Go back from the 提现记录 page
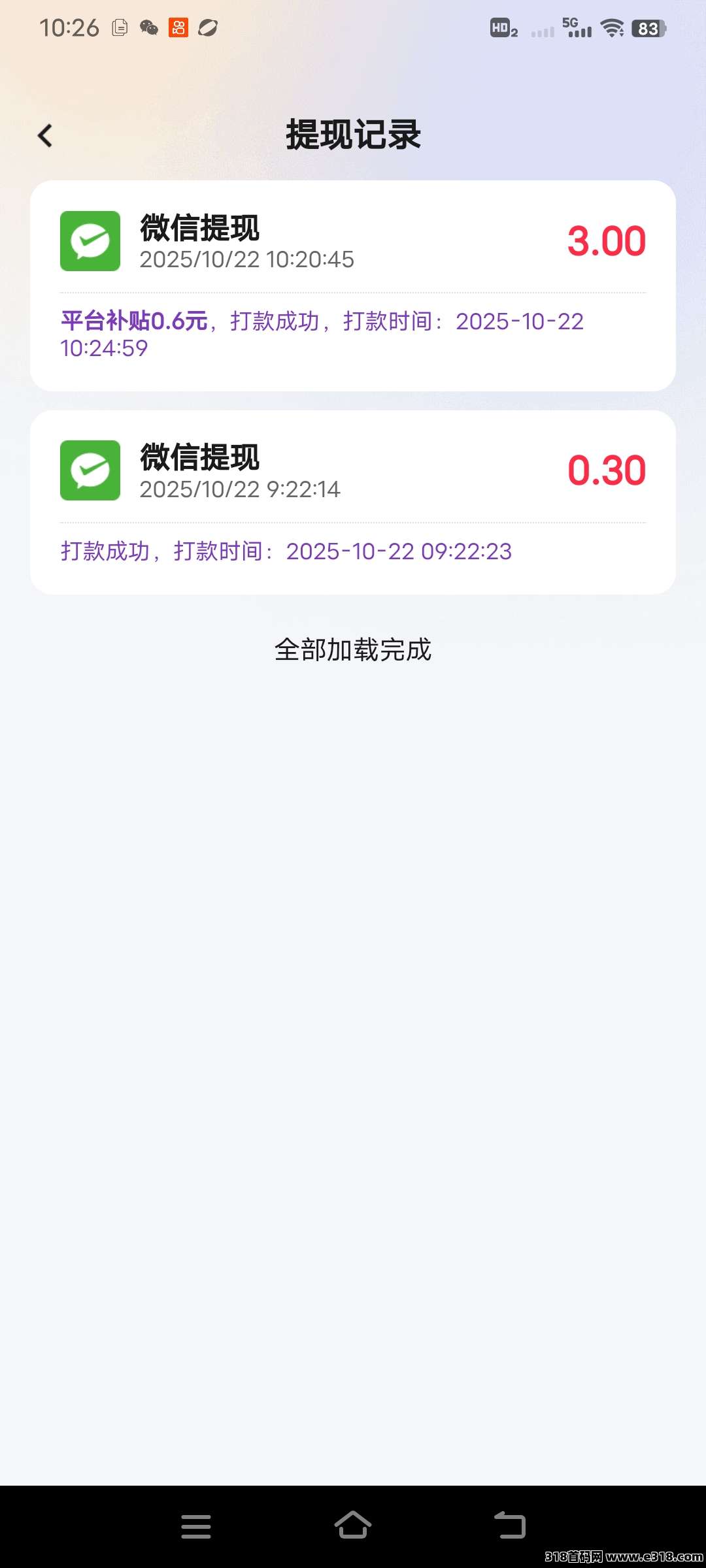Viewport: 706px width, 1568px height. click(45, 136)
